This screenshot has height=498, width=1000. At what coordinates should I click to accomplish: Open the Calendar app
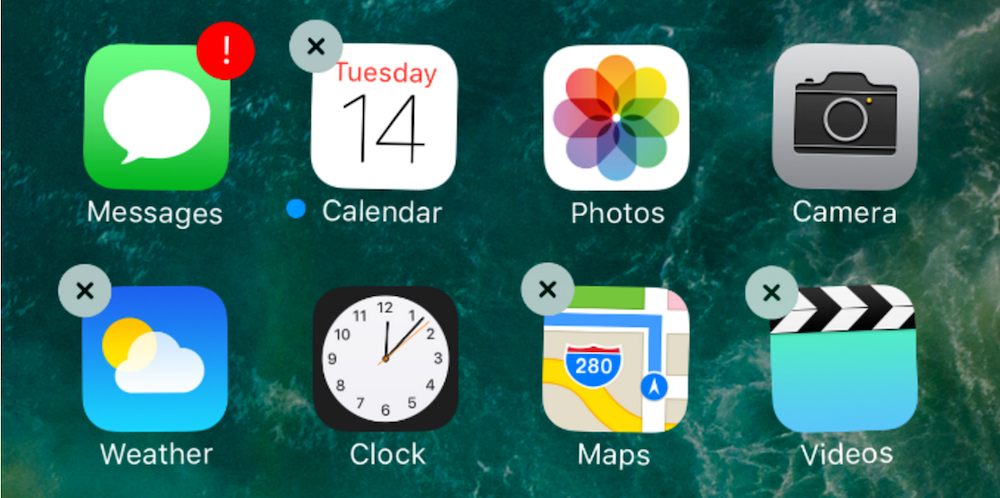click(x=385, y=118)
